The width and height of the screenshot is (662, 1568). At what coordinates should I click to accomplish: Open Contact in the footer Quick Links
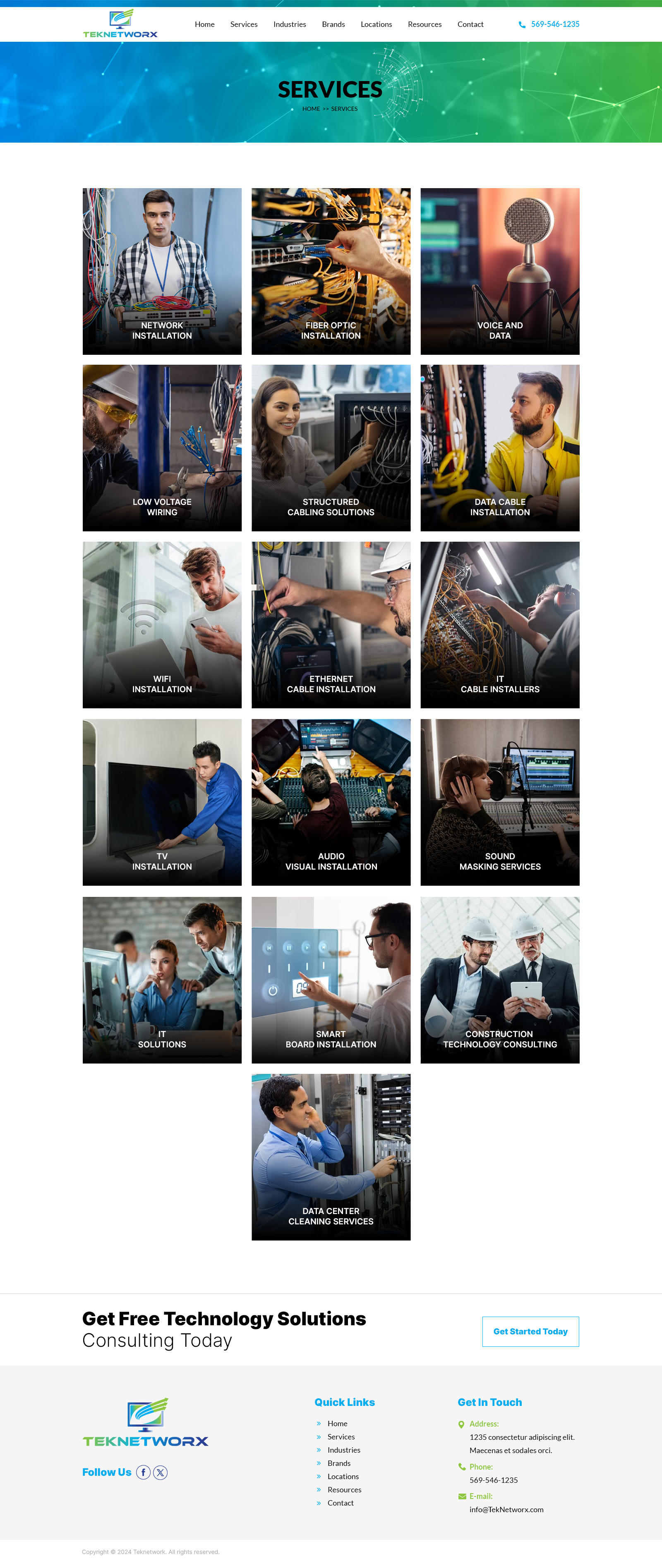tap(340, 1503)
